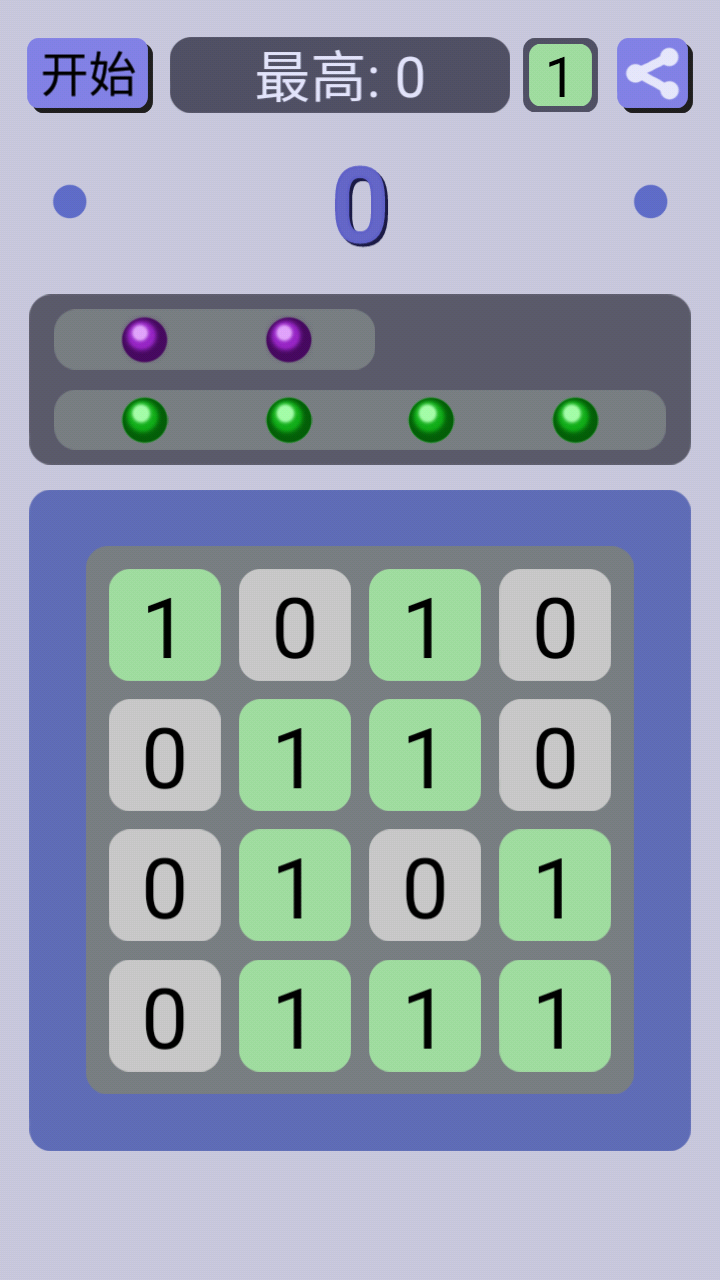Toggle the last tile in the bottom row
Image resolution: width=720 pixels, height=1280 pixels.
[x=555, y=1016]
